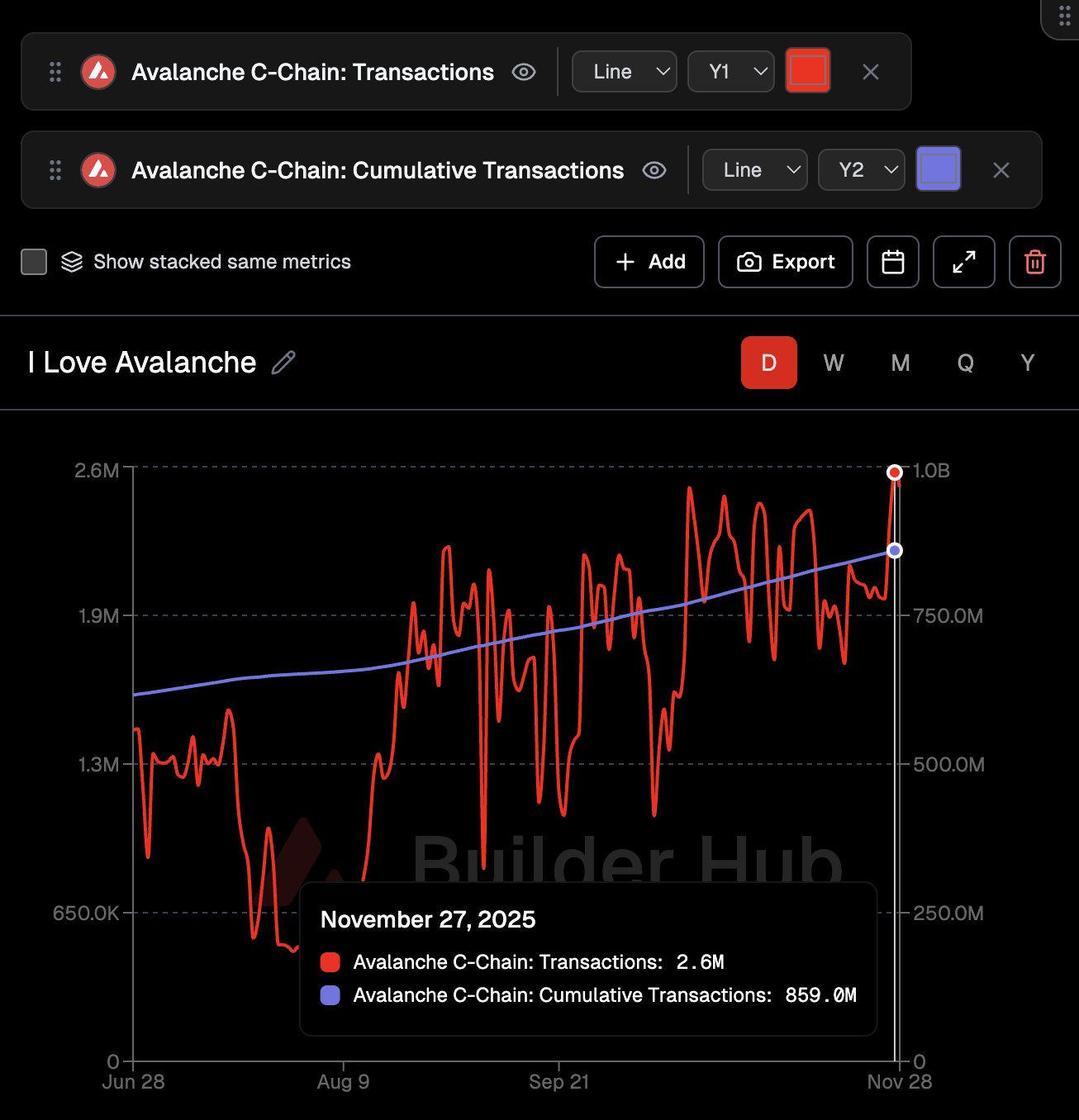
Task: Hide the Transactions series with the eye icon
Action: (524, 72)
